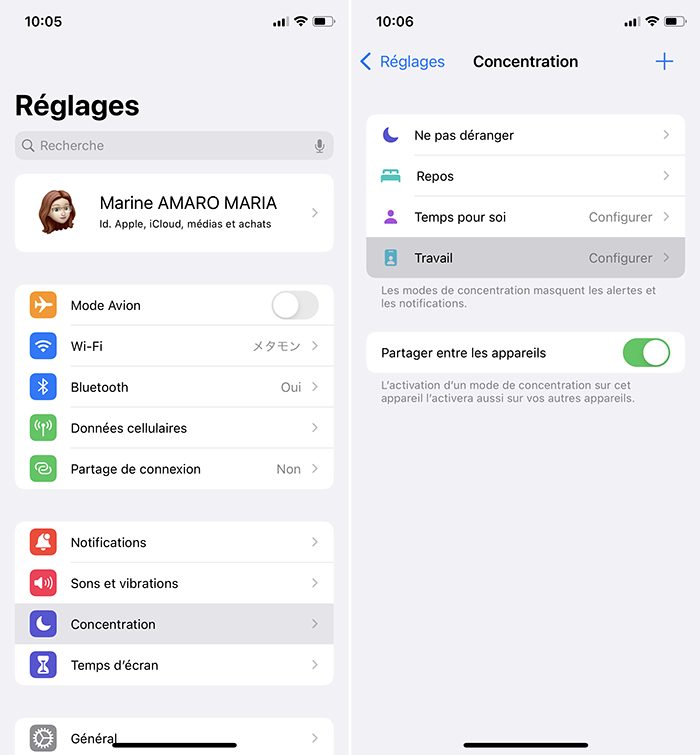This screenshot has height=755, width=700.
Task: Open the Concentration row in Réglages
Action: coord(174,624)
